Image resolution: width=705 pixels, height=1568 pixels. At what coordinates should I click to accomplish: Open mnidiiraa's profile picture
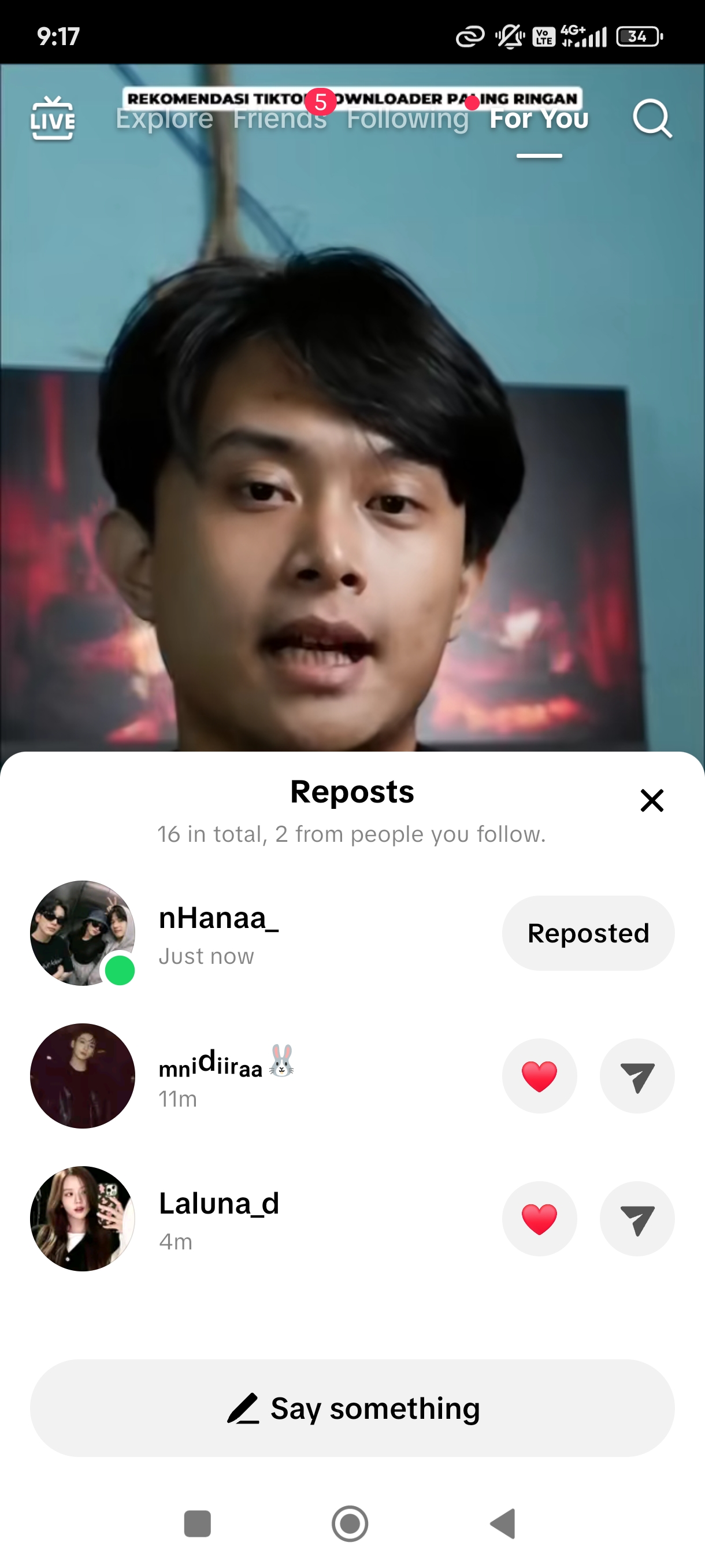tap(83, 1075)
